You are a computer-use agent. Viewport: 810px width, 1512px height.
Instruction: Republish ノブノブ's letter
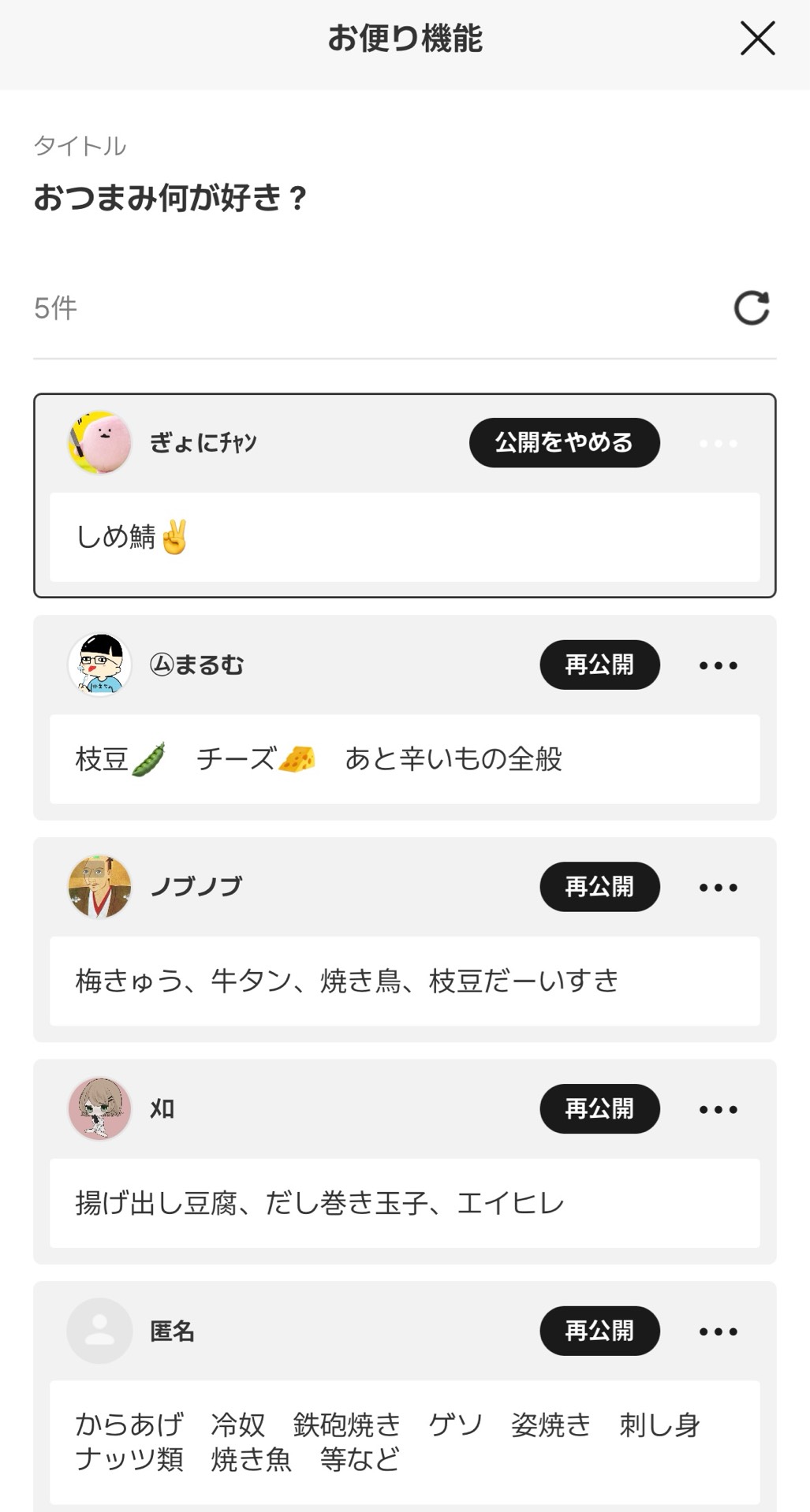click(x=599, y=887)
